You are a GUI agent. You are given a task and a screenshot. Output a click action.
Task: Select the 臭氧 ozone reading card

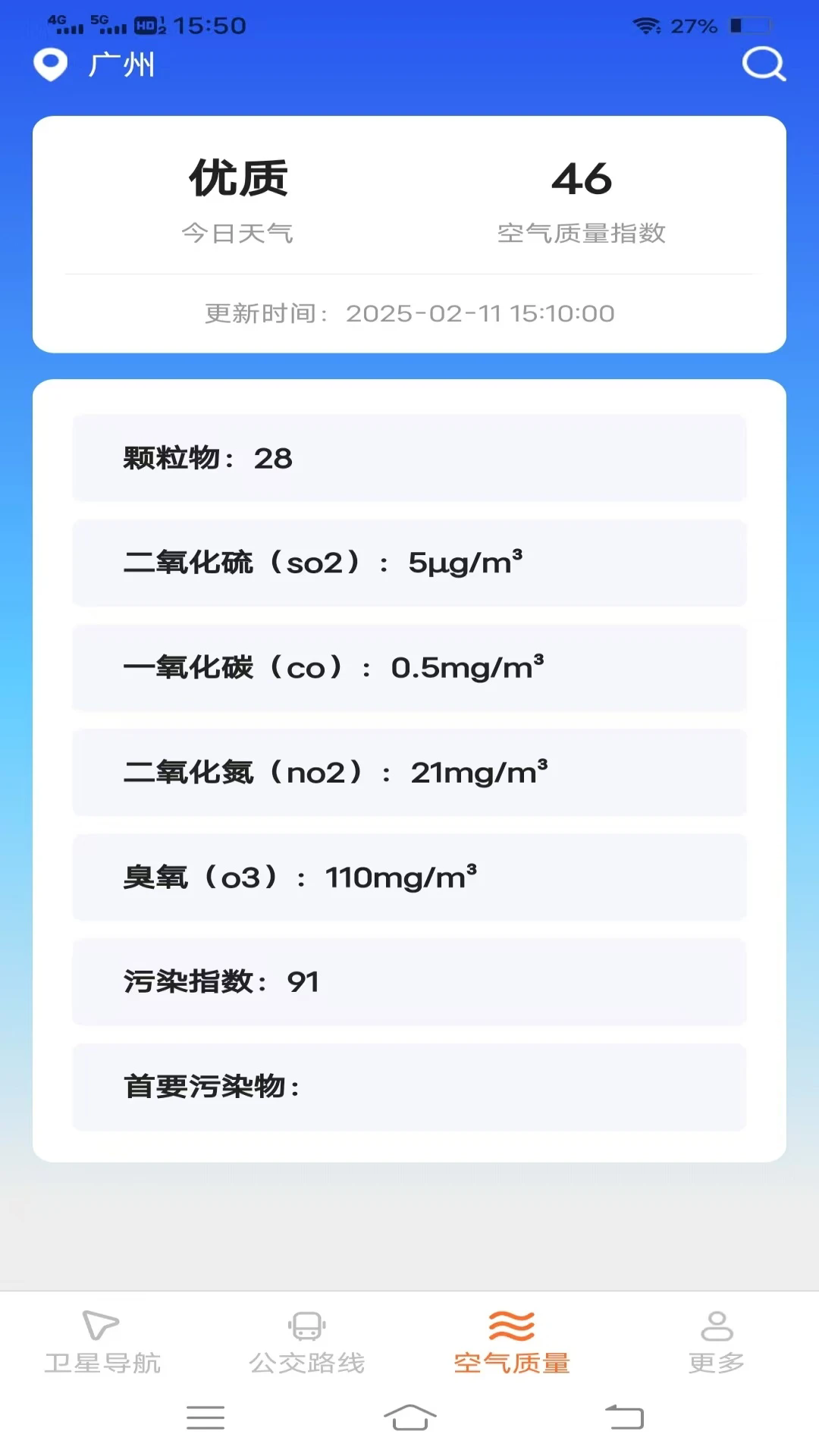(409, 878)
